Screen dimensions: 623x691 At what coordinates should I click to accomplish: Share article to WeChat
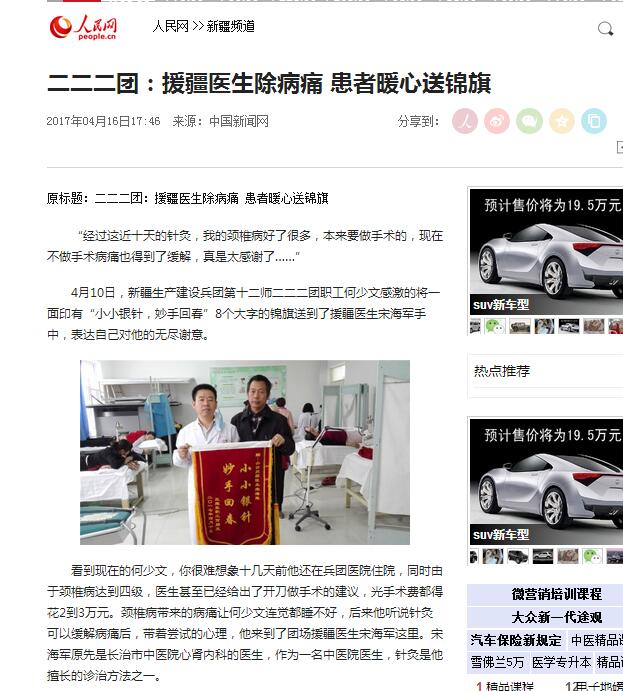point(529,121)
